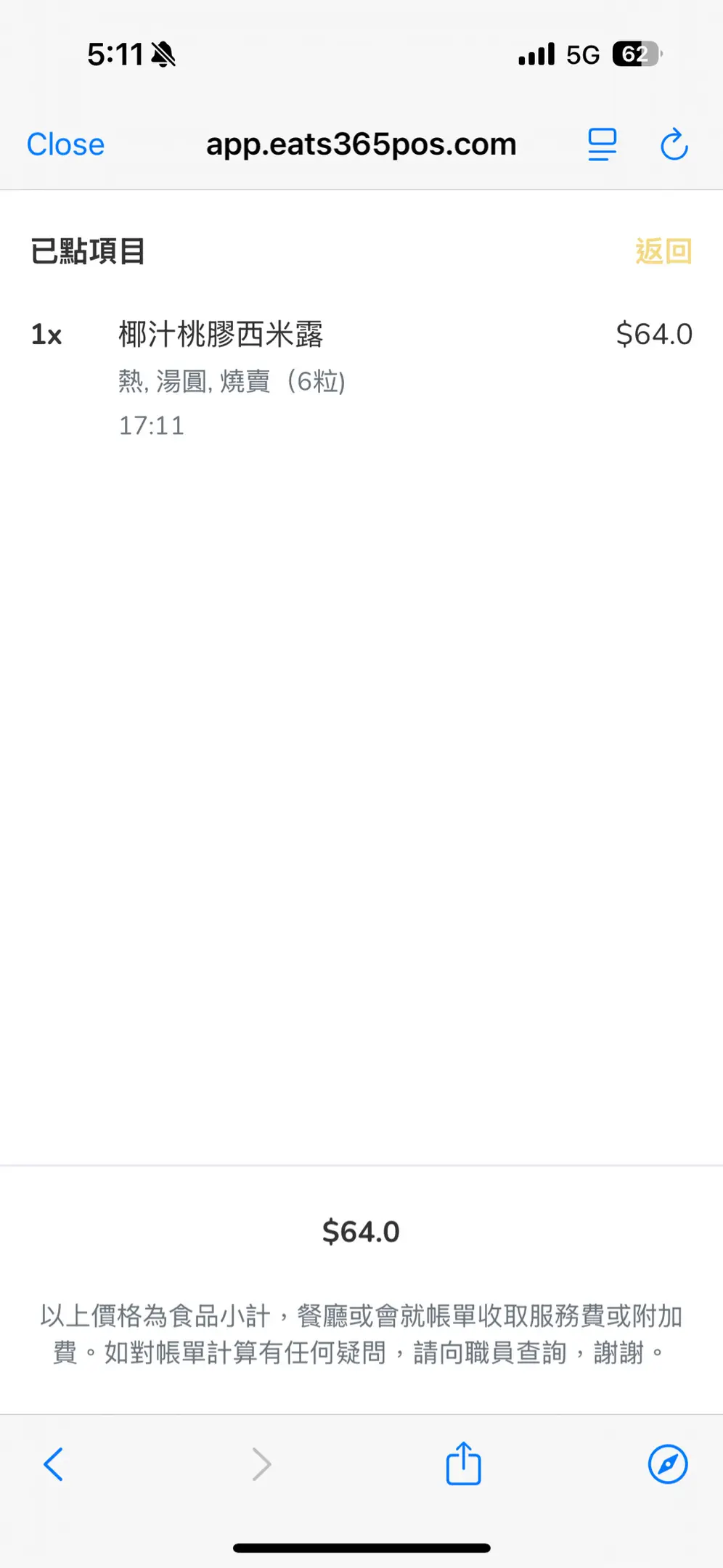Share this page
723x1568 pixels.
[463, 1464]
